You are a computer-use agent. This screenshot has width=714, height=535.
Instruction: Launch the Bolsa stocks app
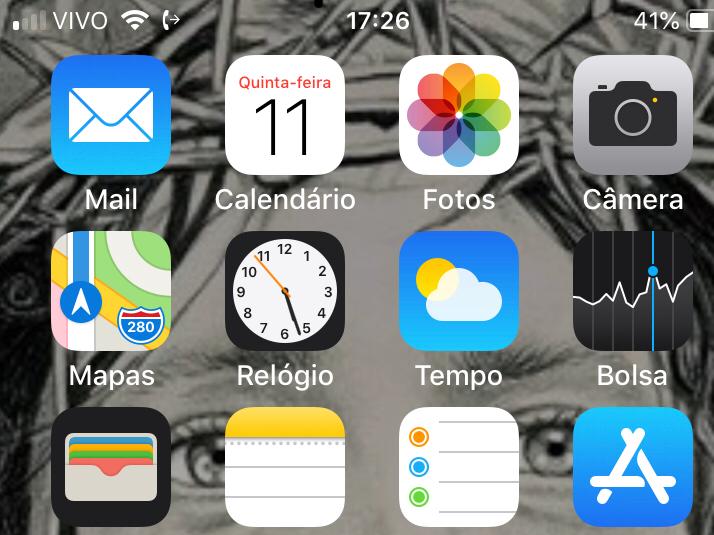click(633, 291)
